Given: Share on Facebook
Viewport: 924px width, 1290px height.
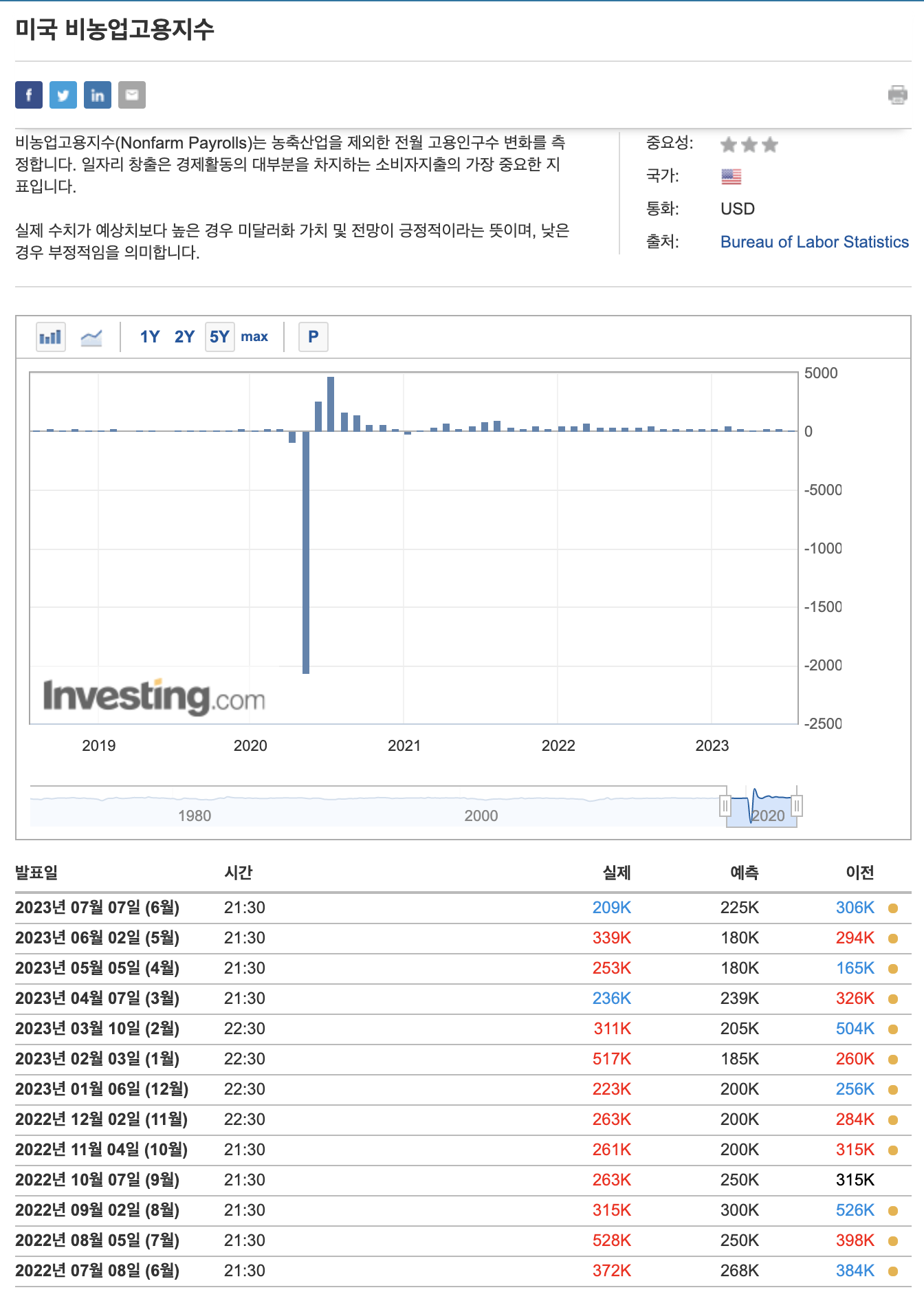Looking at the screenshot, I should [x=29, y=95].
